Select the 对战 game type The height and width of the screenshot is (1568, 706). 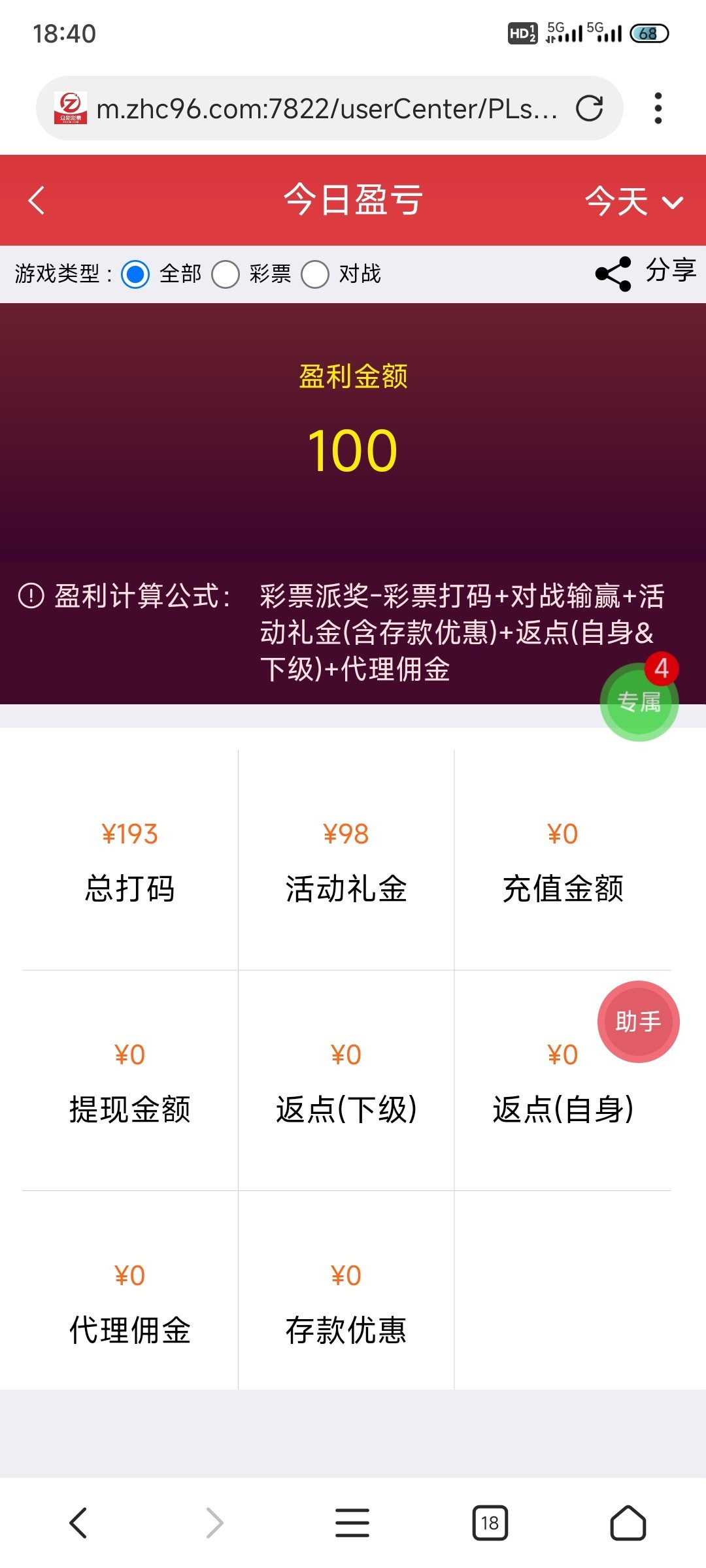tap(315, 274)
